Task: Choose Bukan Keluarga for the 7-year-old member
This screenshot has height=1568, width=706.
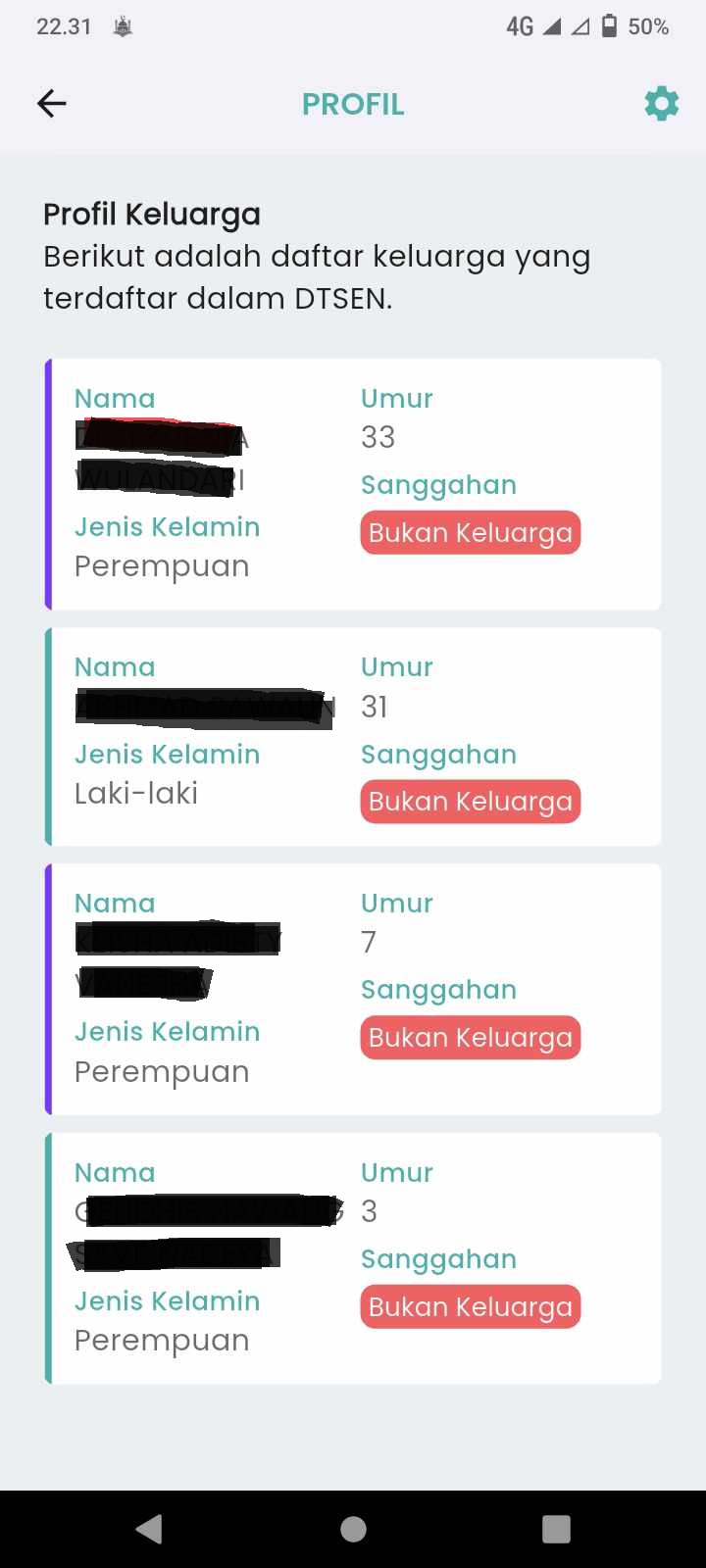Action: [471, 1038]
